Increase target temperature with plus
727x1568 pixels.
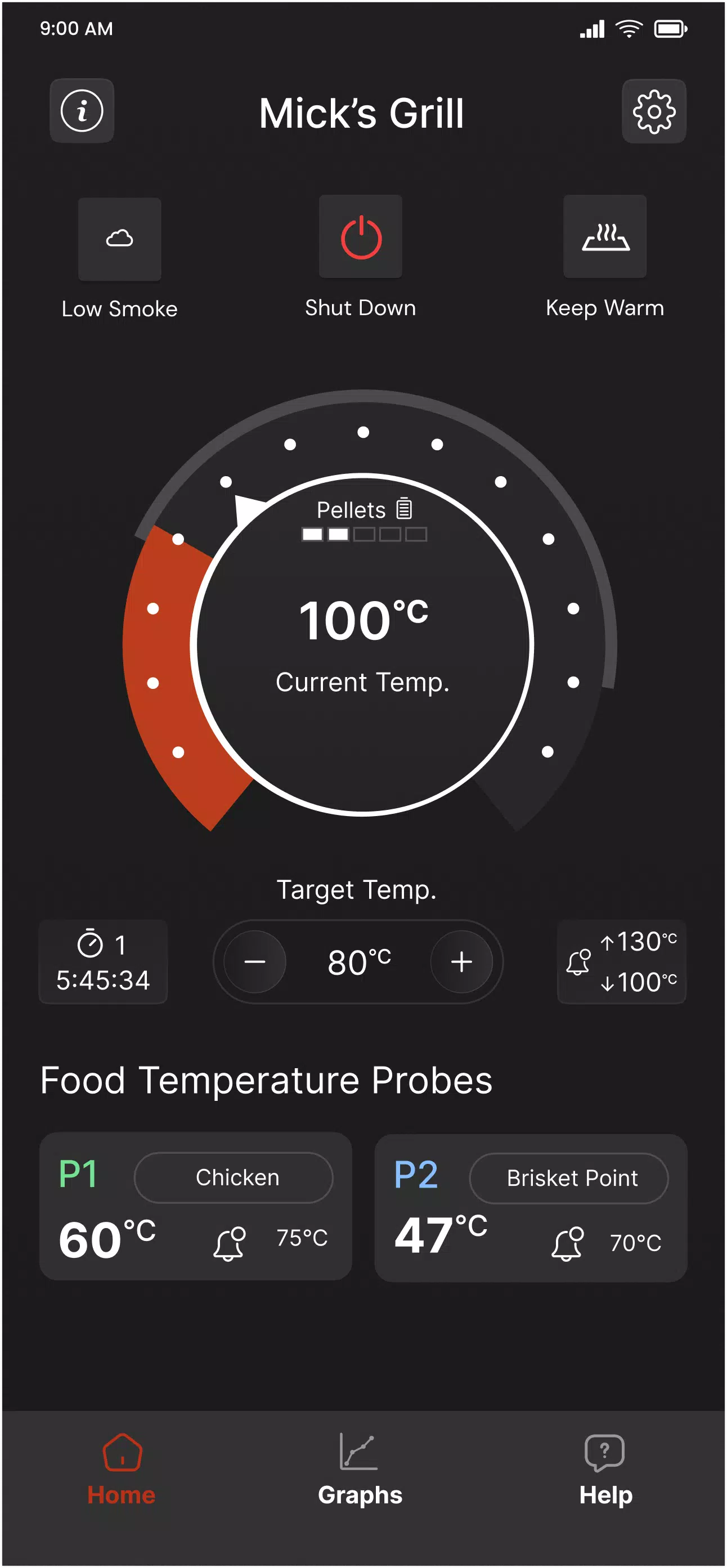pos(461,962)
